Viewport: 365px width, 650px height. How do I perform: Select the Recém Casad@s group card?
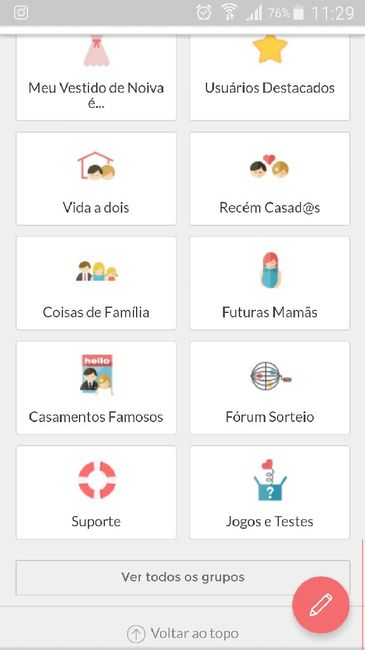click(x=270, y=179)
